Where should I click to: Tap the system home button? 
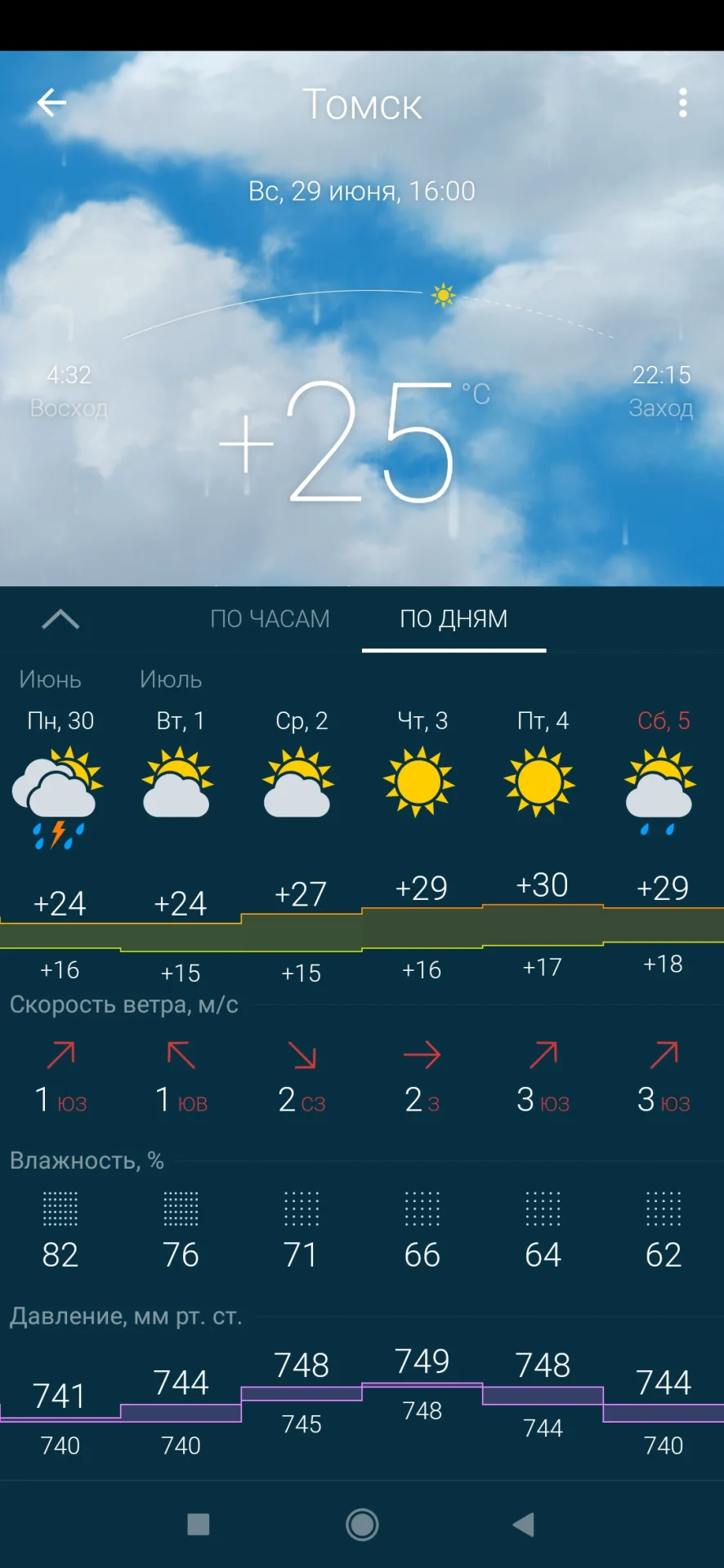tap(362, 1524)
